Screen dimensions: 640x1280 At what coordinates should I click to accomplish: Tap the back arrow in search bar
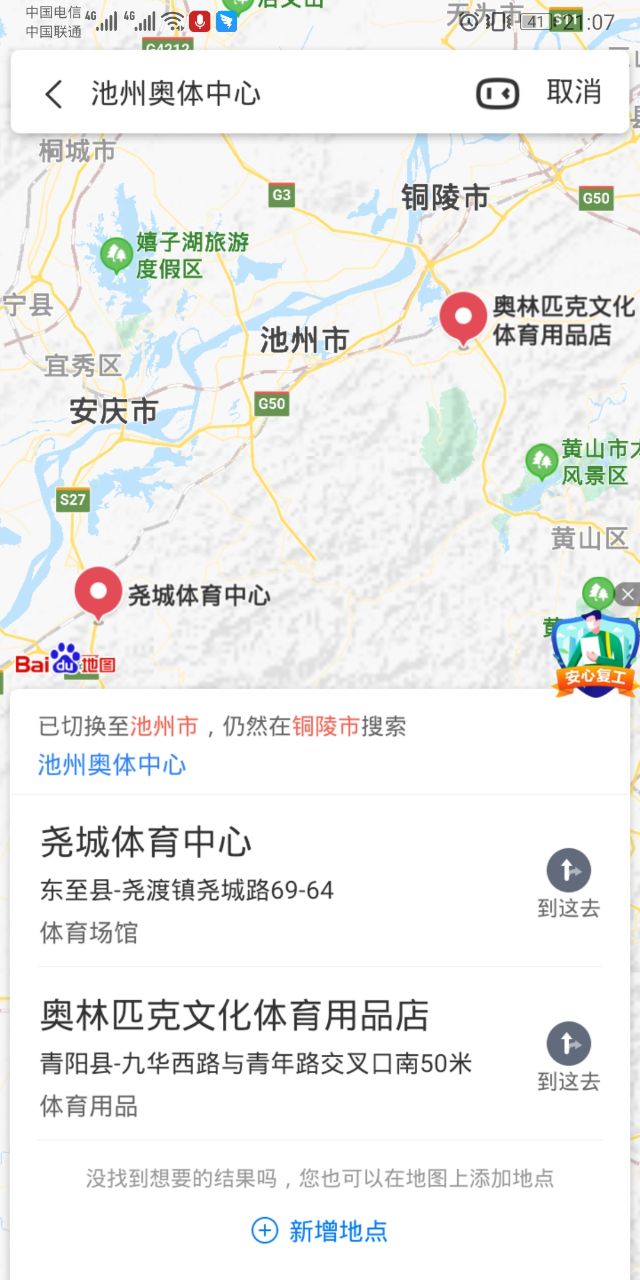[54, 94]
